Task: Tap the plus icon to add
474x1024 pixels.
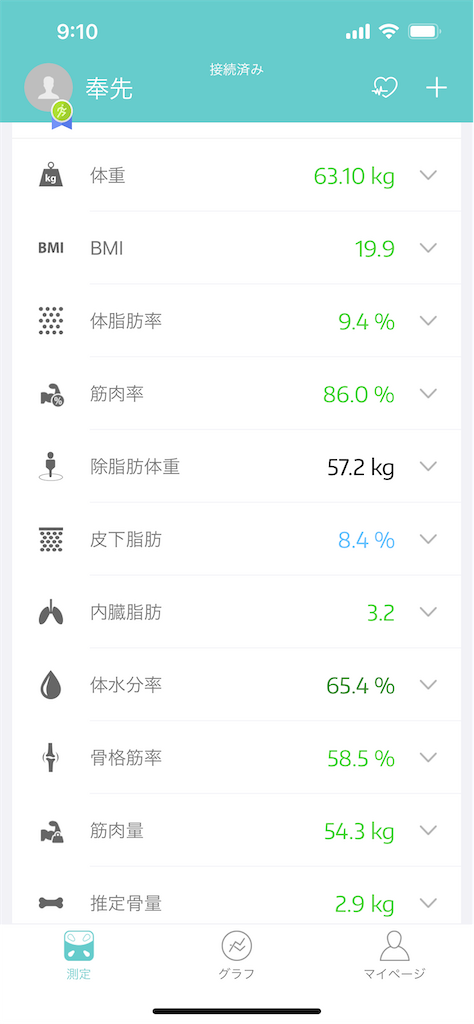Action: pyautogui.click(x=436, y=88)
